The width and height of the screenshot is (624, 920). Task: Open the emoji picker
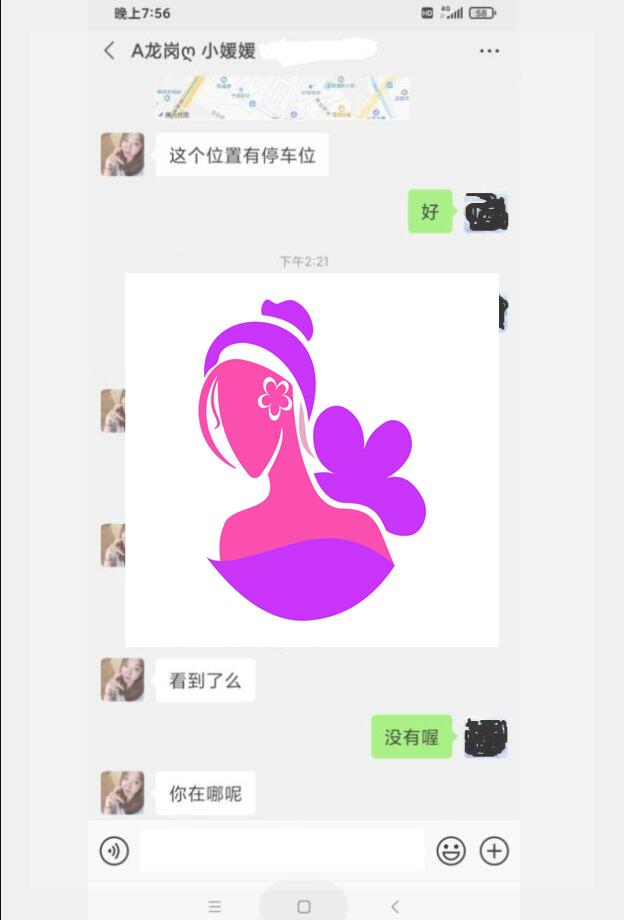pos(451,851)
